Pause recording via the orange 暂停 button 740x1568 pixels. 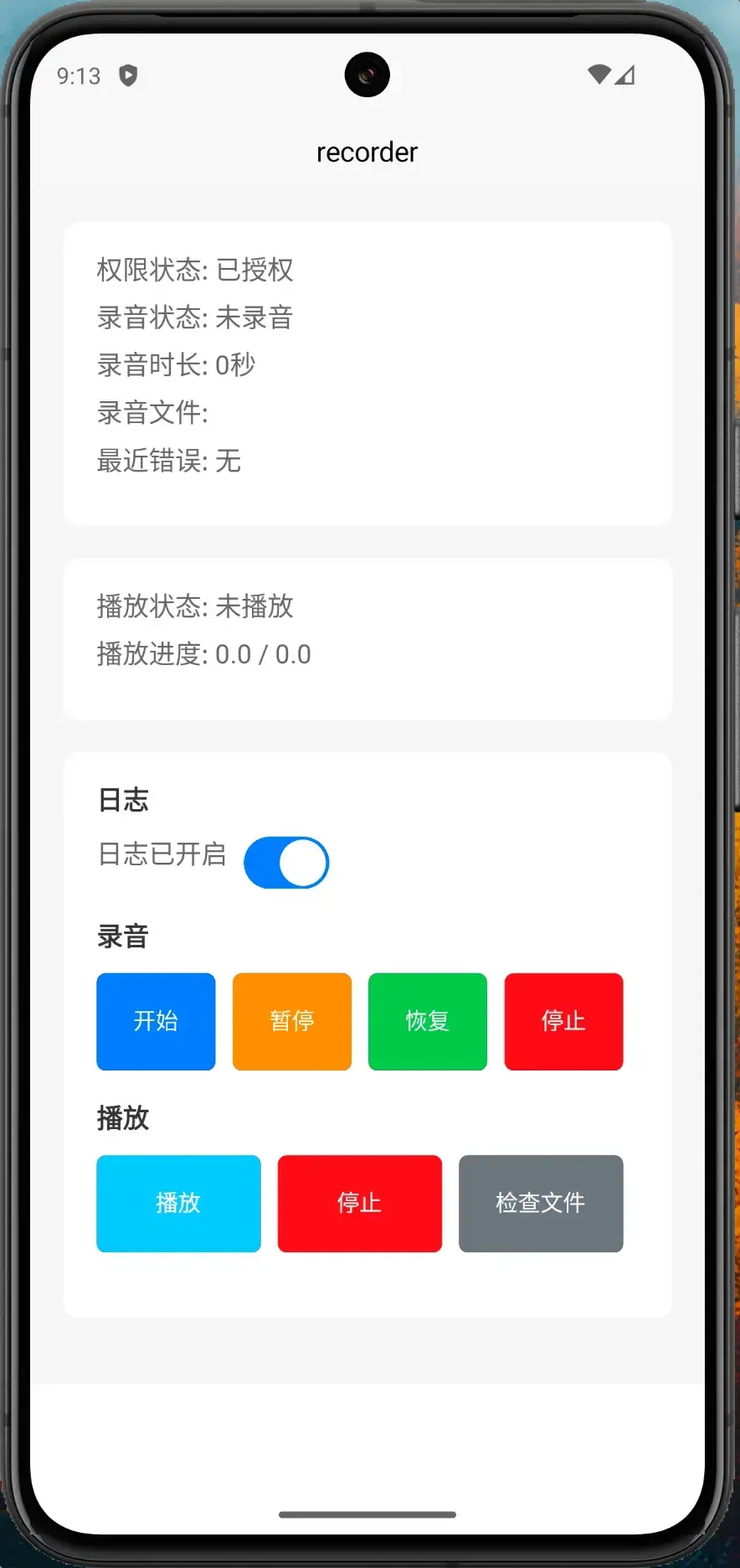point(292,1021)
